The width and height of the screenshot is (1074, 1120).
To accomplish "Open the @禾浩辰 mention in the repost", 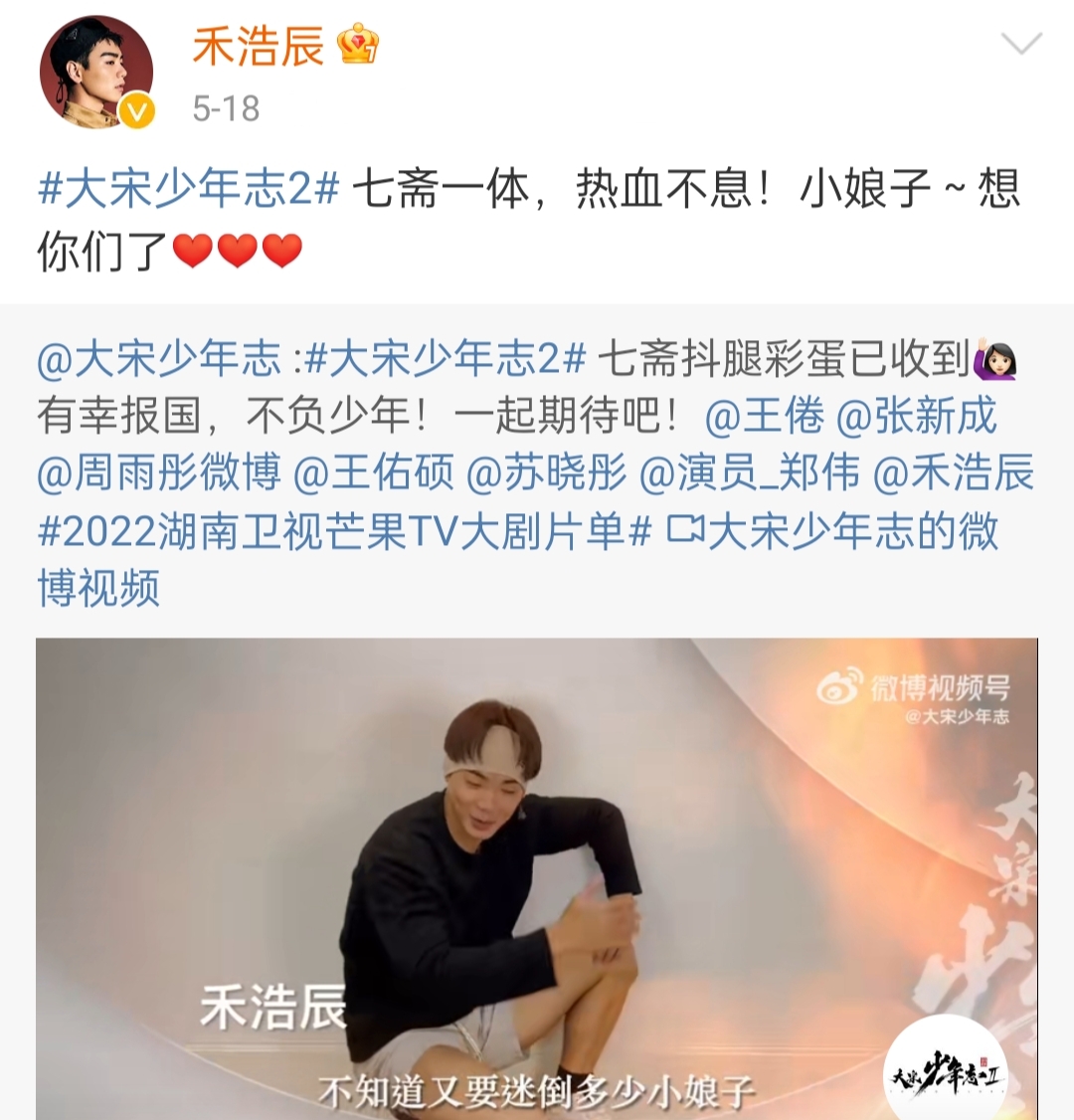I will click(953, 473).
